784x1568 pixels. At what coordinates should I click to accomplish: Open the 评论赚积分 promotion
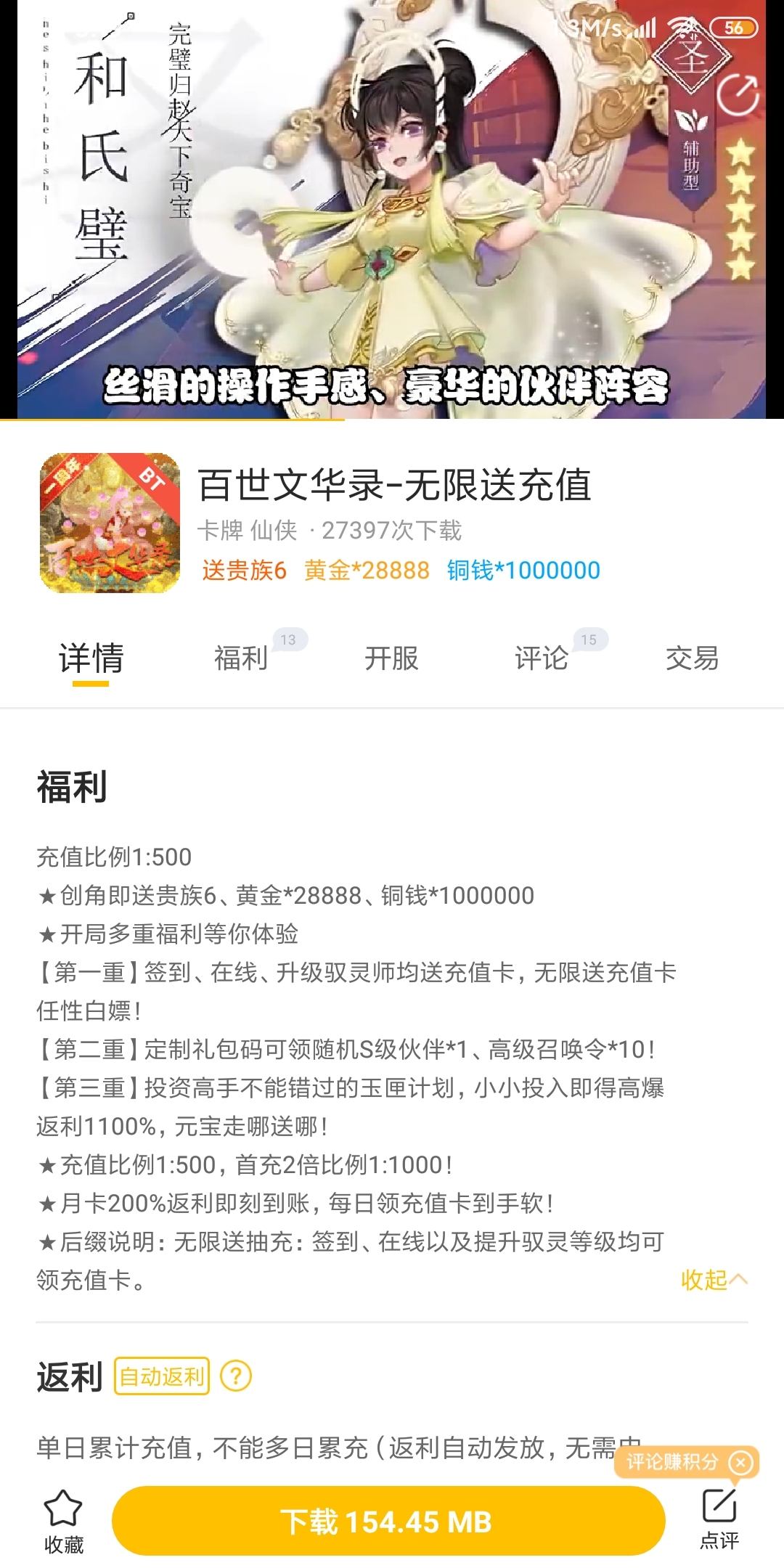[671, 1462]
